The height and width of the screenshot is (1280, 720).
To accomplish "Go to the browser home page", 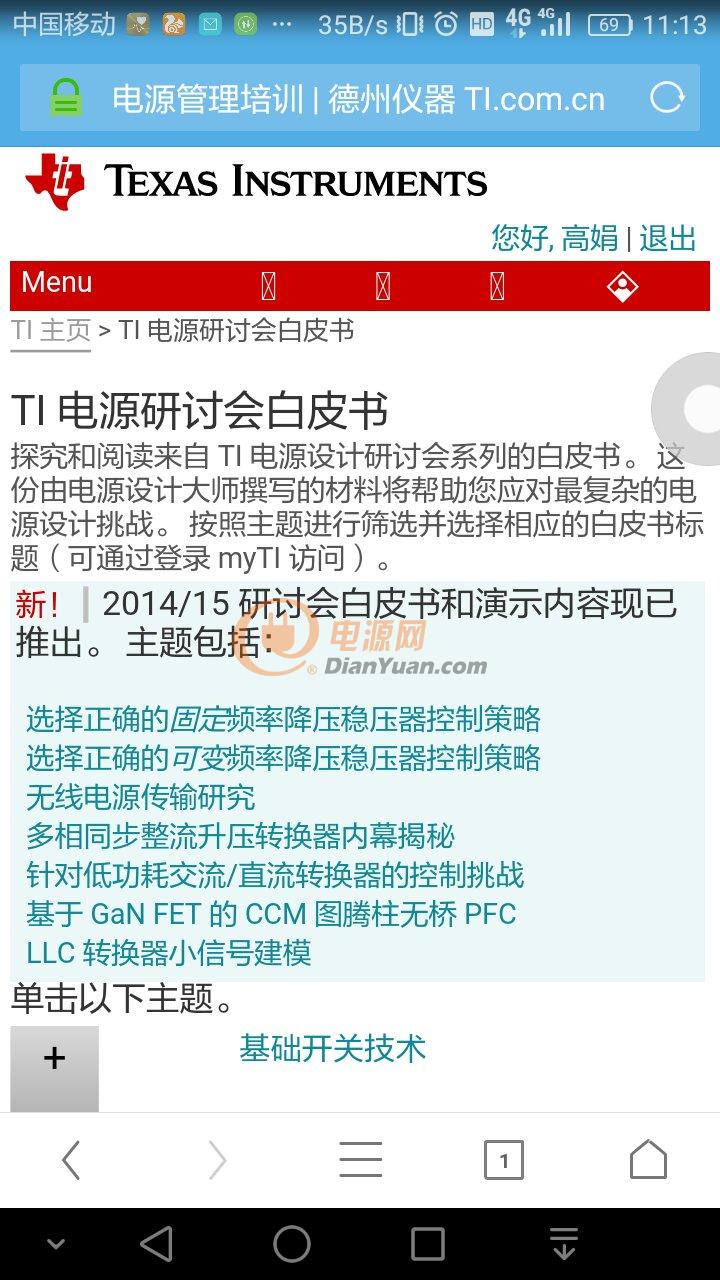I will tap(648, 1160).
